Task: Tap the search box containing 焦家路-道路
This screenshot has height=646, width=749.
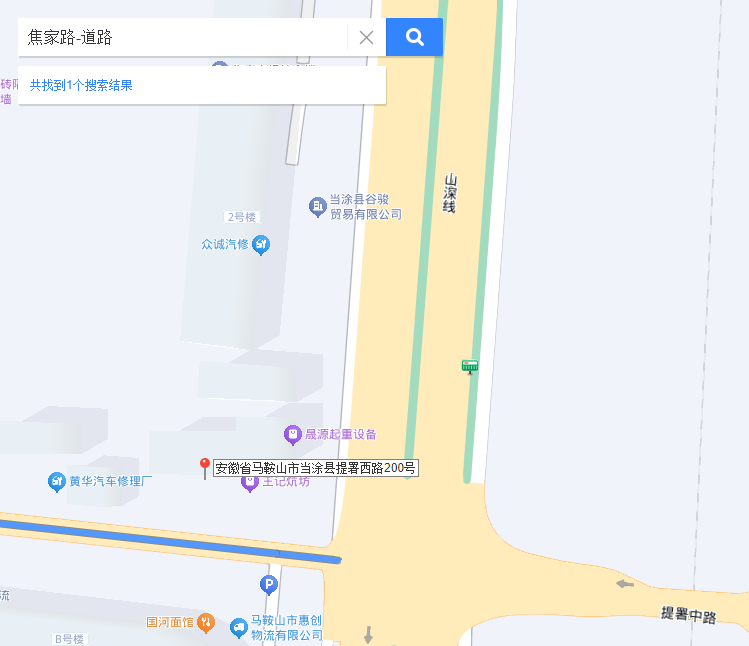Action: 180,38
